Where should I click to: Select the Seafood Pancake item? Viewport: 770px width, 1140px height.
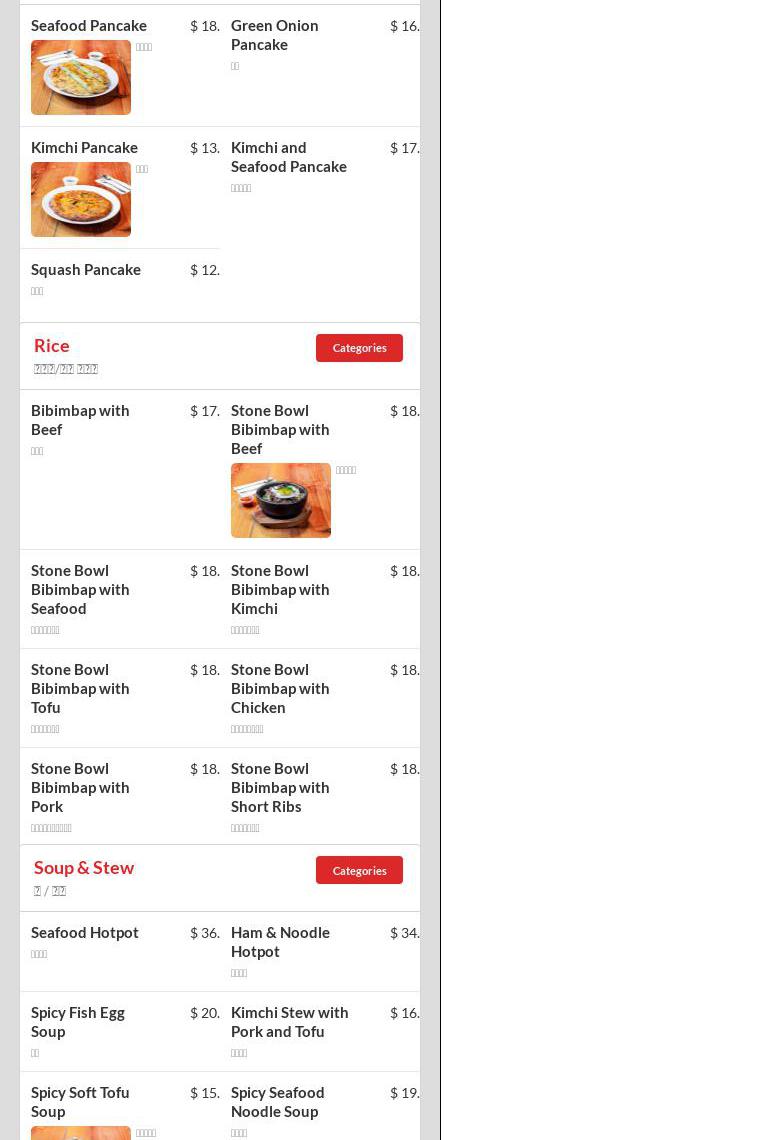click(89, 26)
